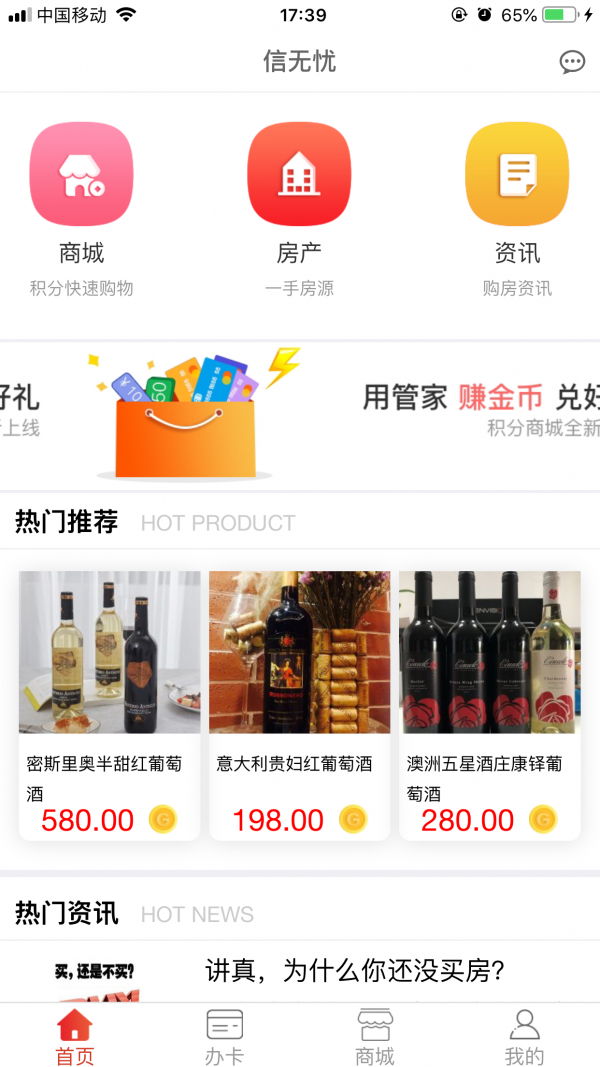
Task: Read the article 讲真，为什么你还没买房?
Action: click(x=355, y=970)
